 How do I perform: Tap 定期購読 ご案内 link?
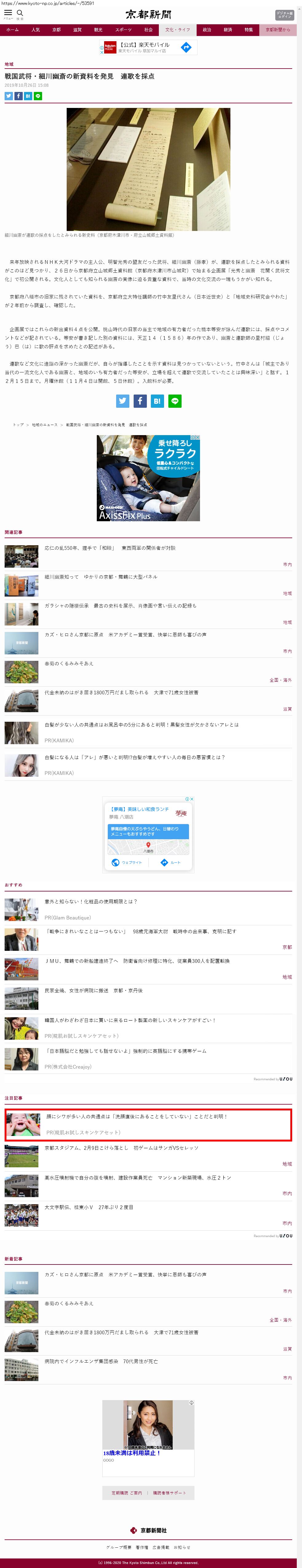click(x=126, y=1493)
